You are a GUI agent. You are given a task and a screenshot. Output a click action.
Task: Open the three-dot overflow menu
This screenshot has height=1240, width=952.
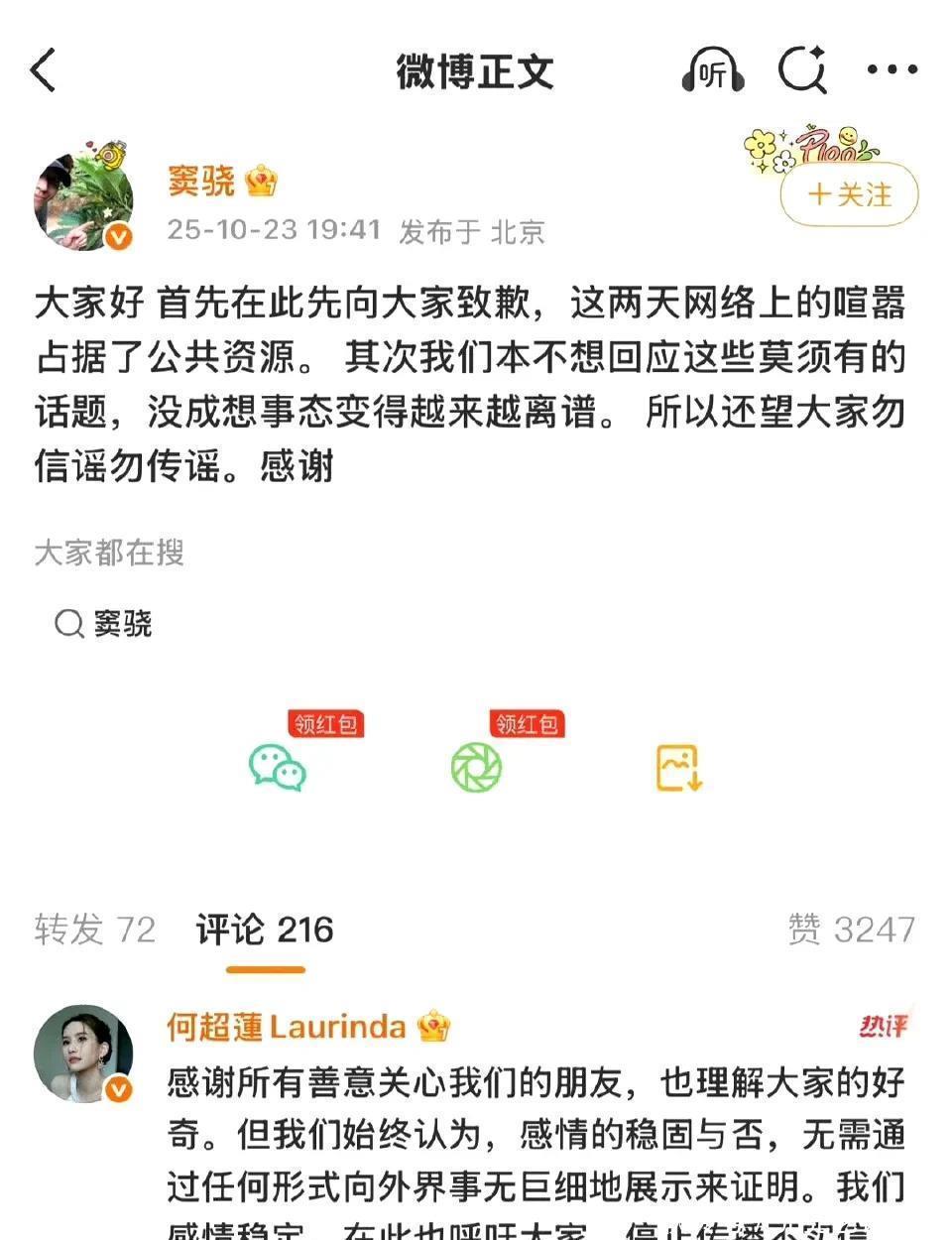point(892,70)
